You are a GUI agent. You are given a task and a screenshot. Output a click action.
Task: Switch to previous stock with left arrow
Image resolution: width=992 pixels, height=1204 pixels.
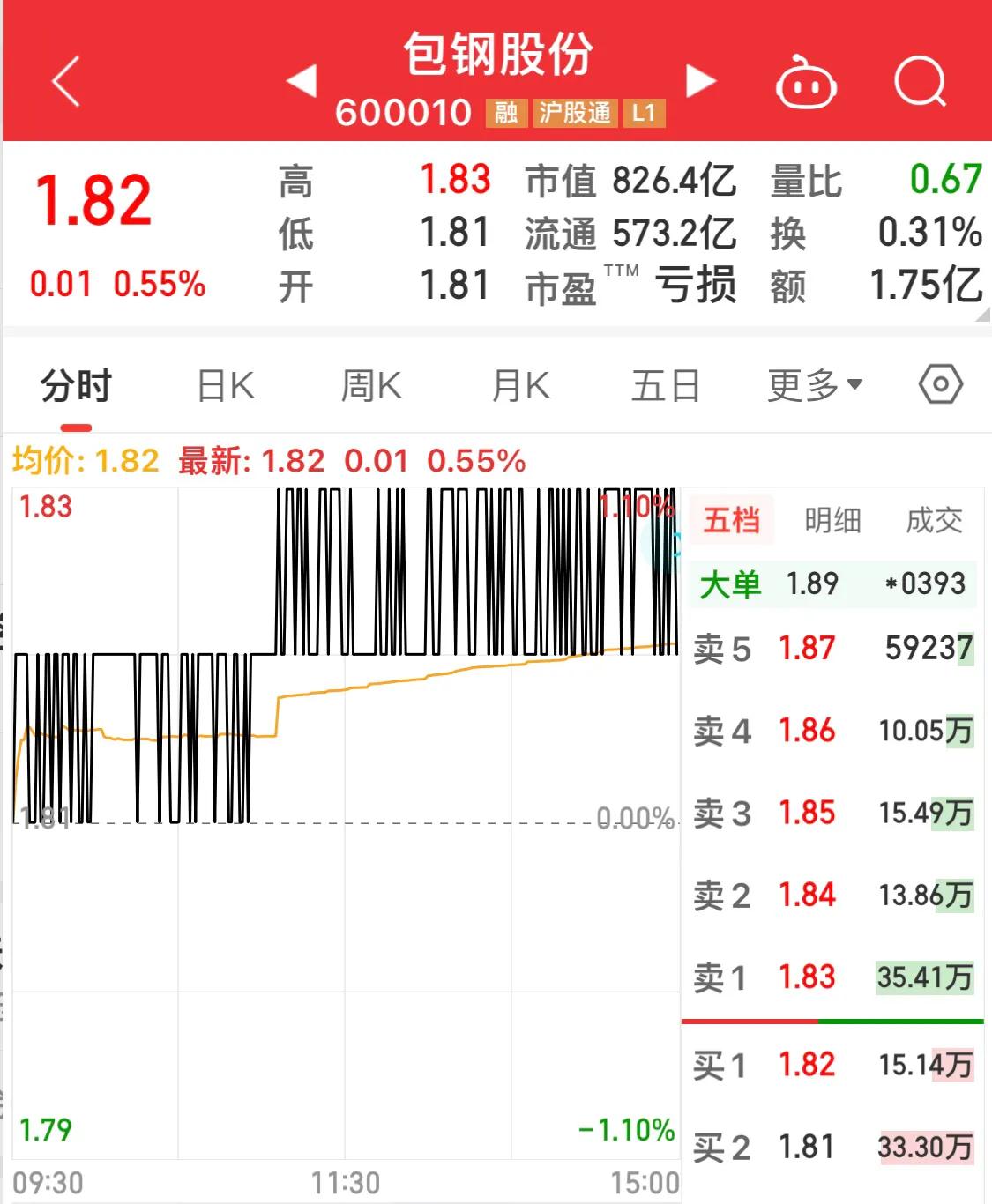click(x=301, y=79)
